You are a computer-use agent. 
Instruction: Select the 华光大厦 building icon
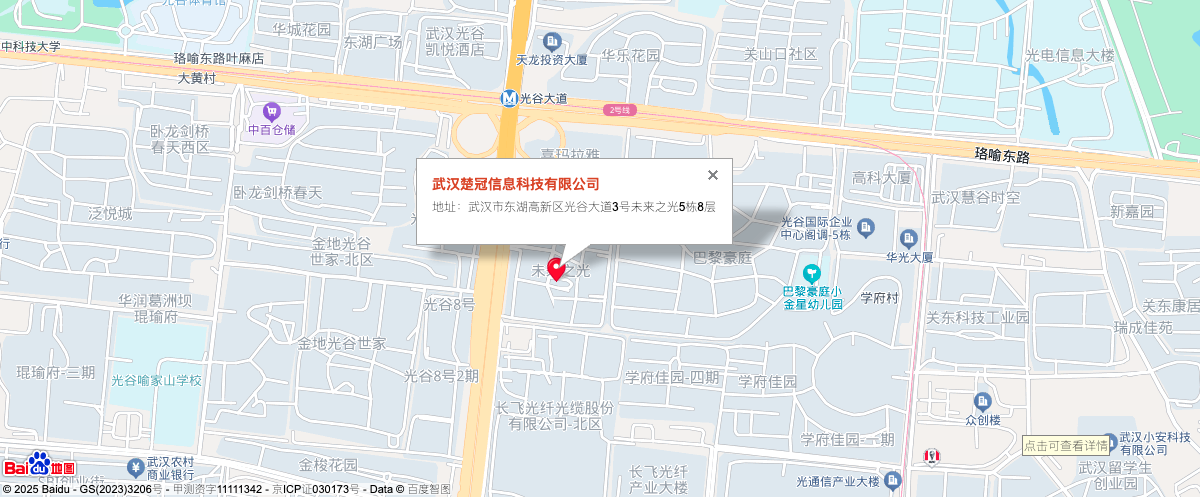coord(908,238)
